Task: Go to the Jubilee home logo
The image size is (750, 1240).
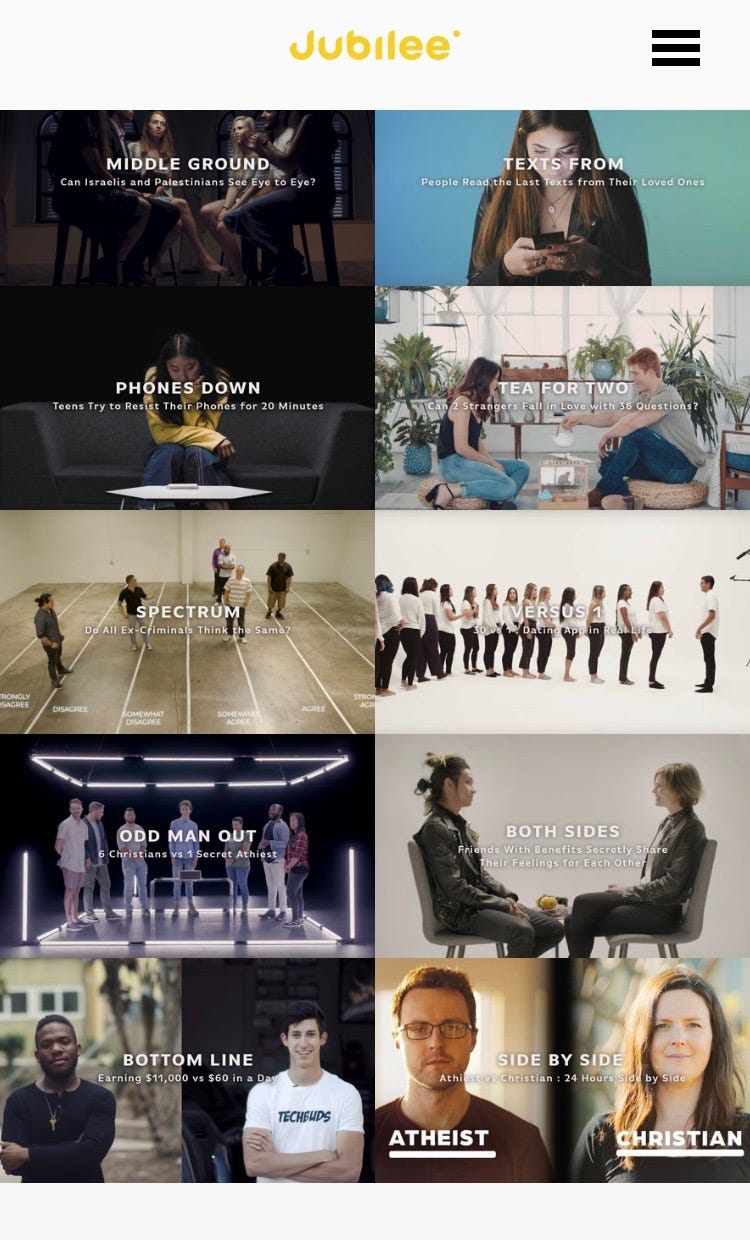Action: coord(375,46)
